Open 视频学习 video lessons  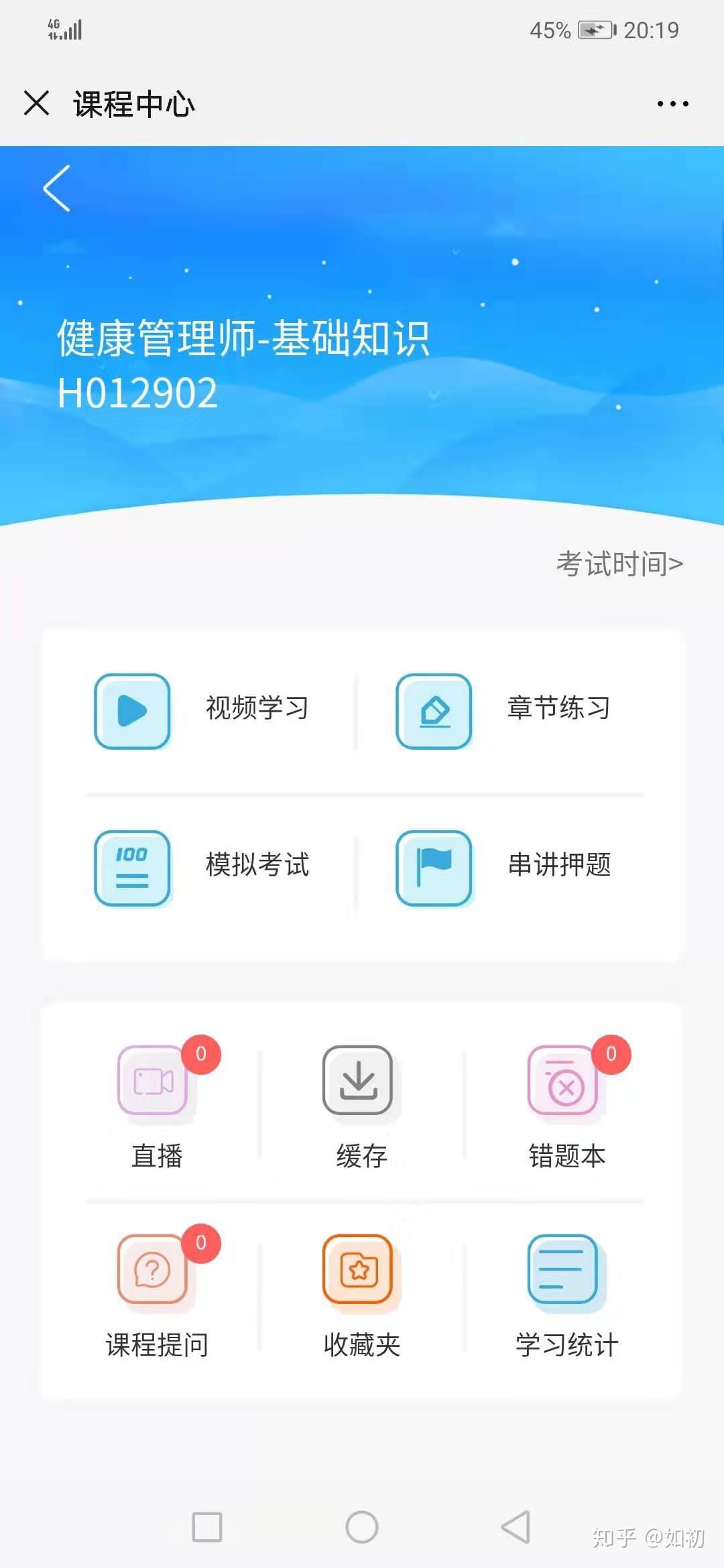[201, 711]
